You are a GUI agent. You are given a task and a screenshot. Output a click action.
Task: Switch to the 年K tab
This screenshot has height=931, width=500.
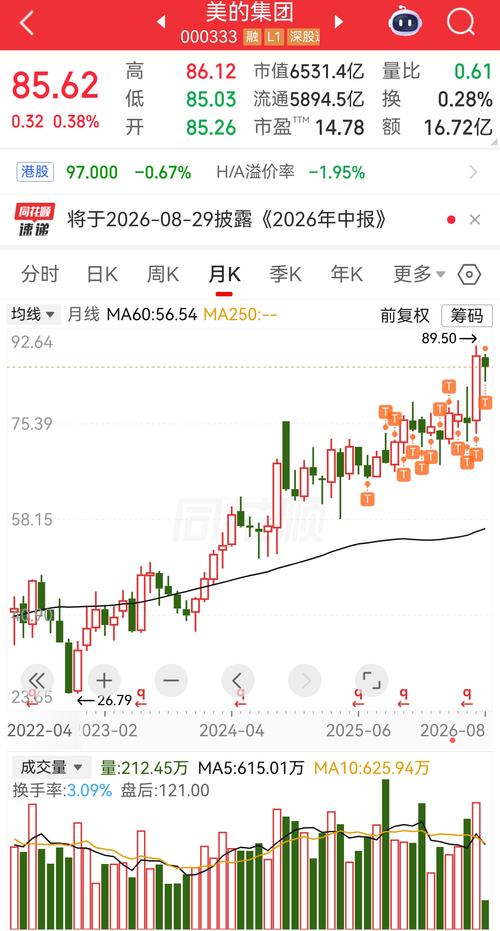[x=346, y=274]
